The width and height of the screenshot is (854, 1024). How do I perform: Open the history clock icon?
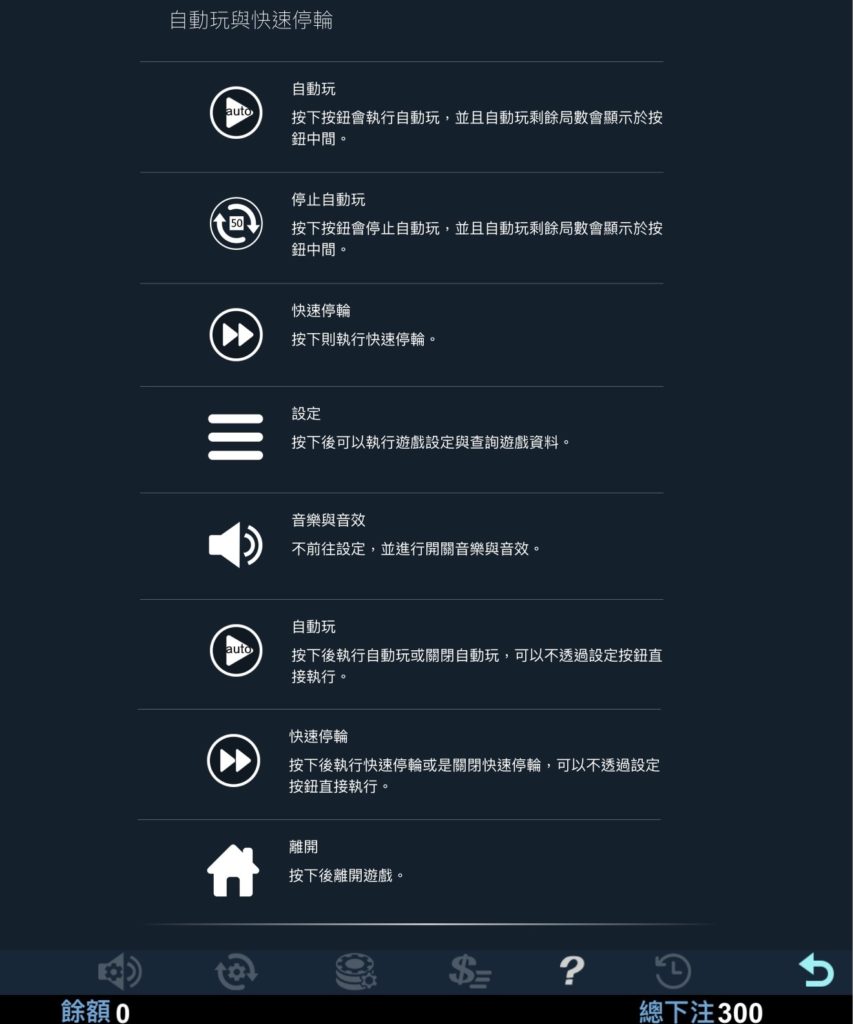[673, 970]
